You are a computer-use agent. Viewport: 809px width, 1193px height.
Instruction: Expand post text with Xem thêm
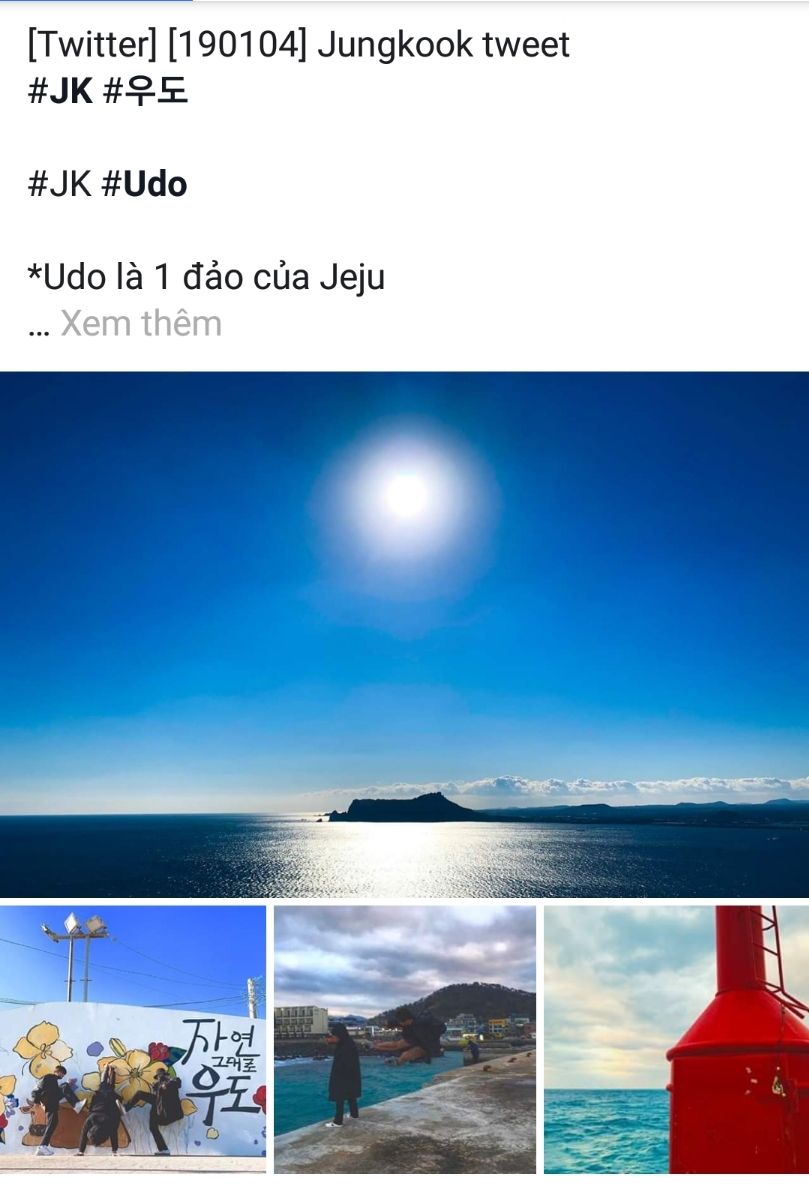140,324
